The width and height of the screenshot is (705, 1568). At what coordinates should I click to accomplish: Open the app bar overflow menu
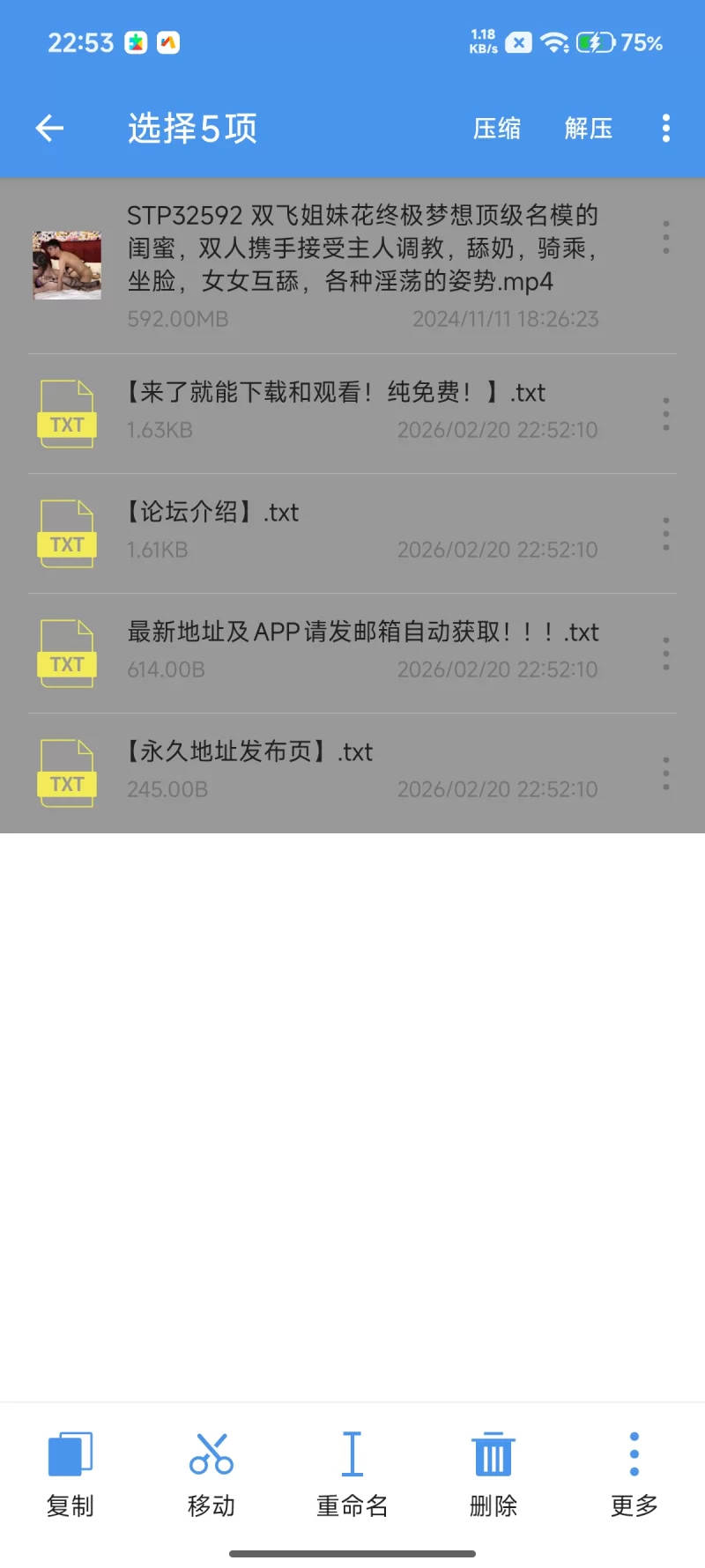pyautogui.click(x=666, y=129)
